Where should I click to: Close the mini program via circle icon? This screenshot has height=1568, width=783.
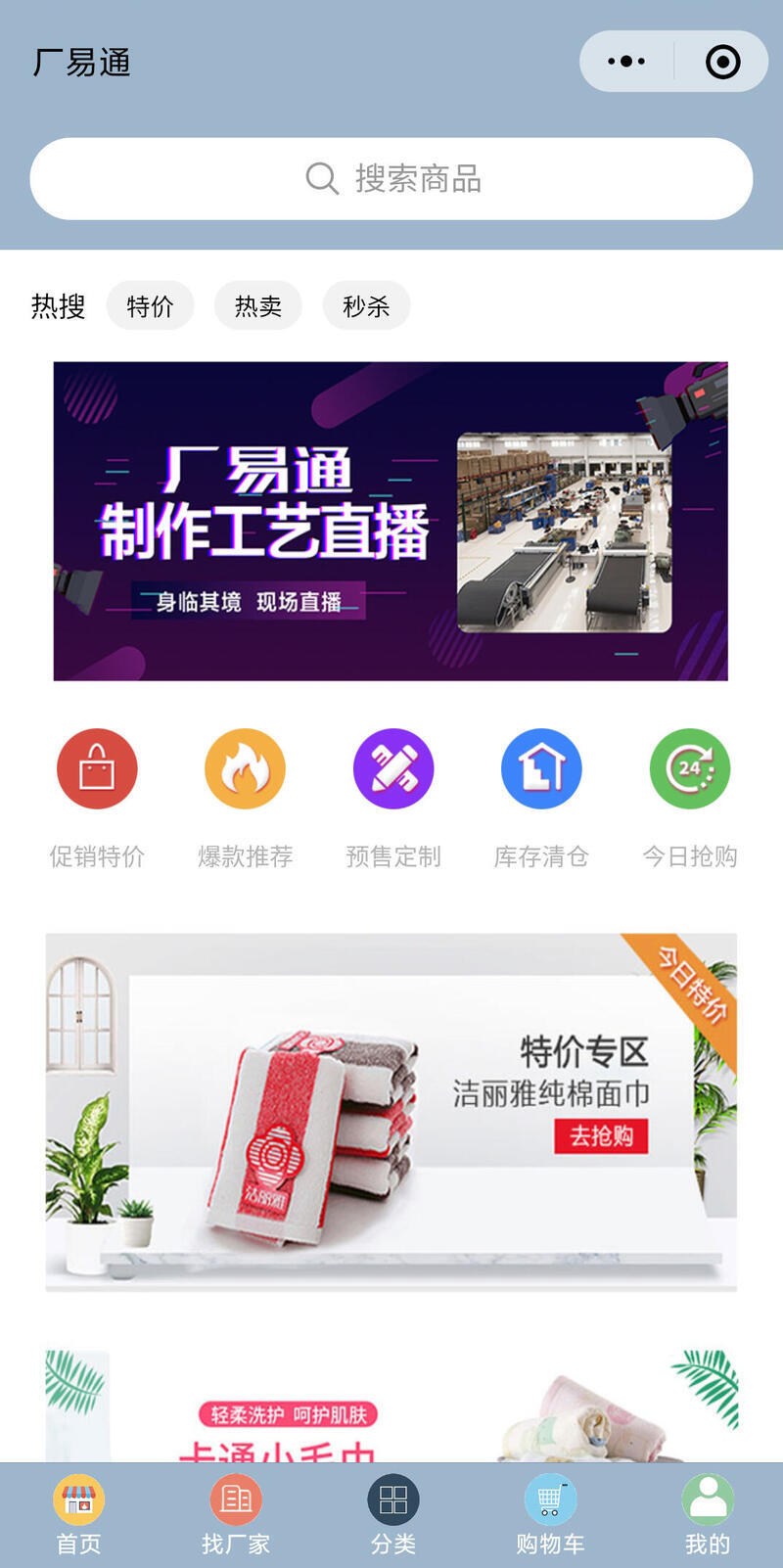722,62
